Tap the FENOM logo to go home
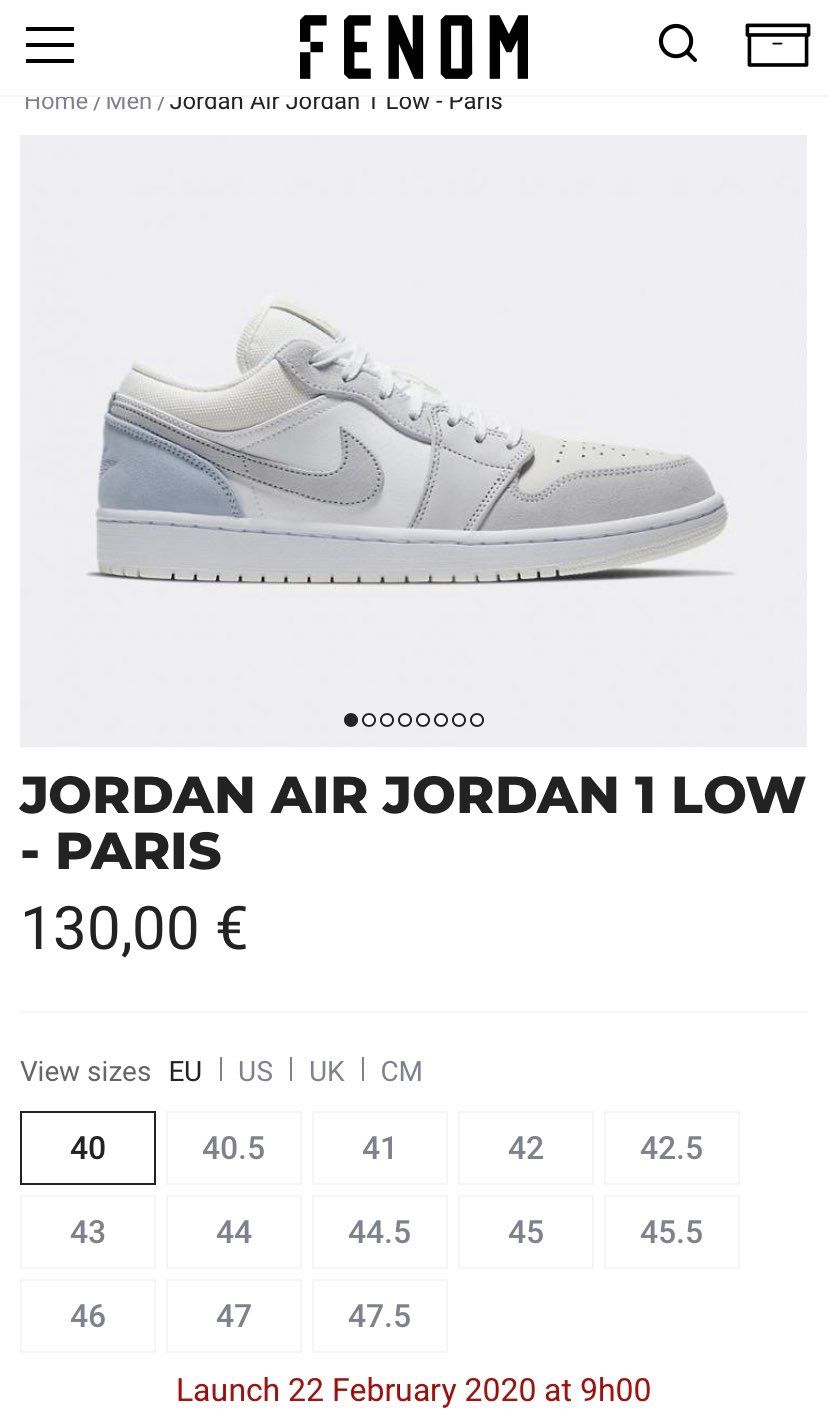 coord(414,47)
